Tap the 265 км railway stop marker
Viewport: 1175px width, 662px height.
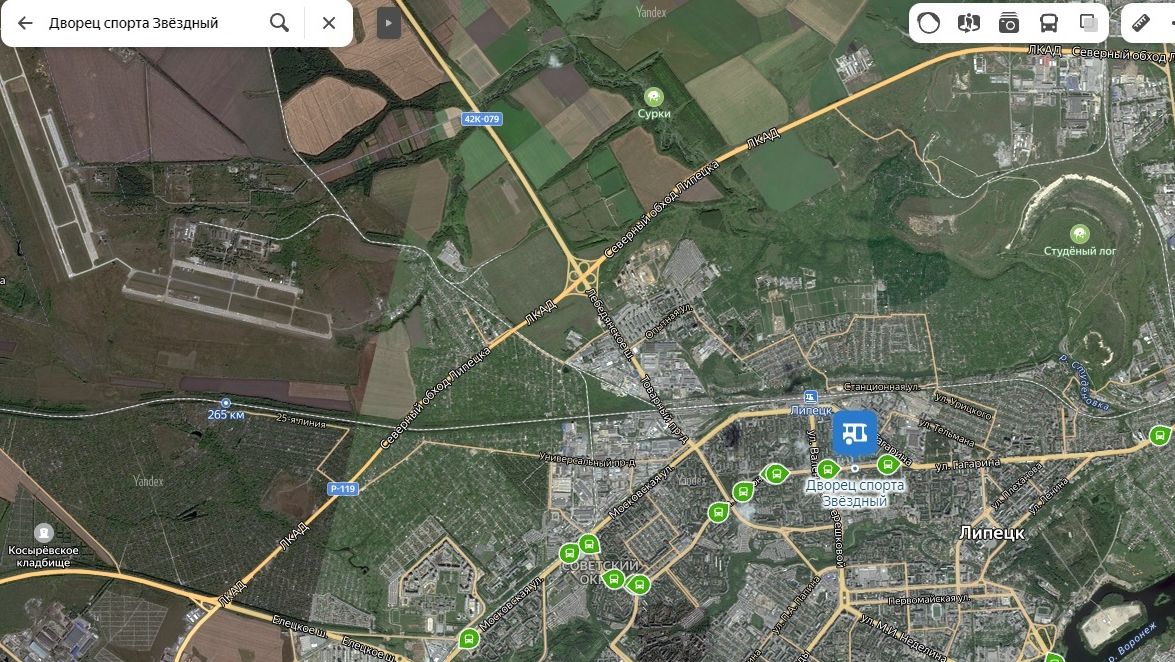pyautogui.click(x=226, y=402)
